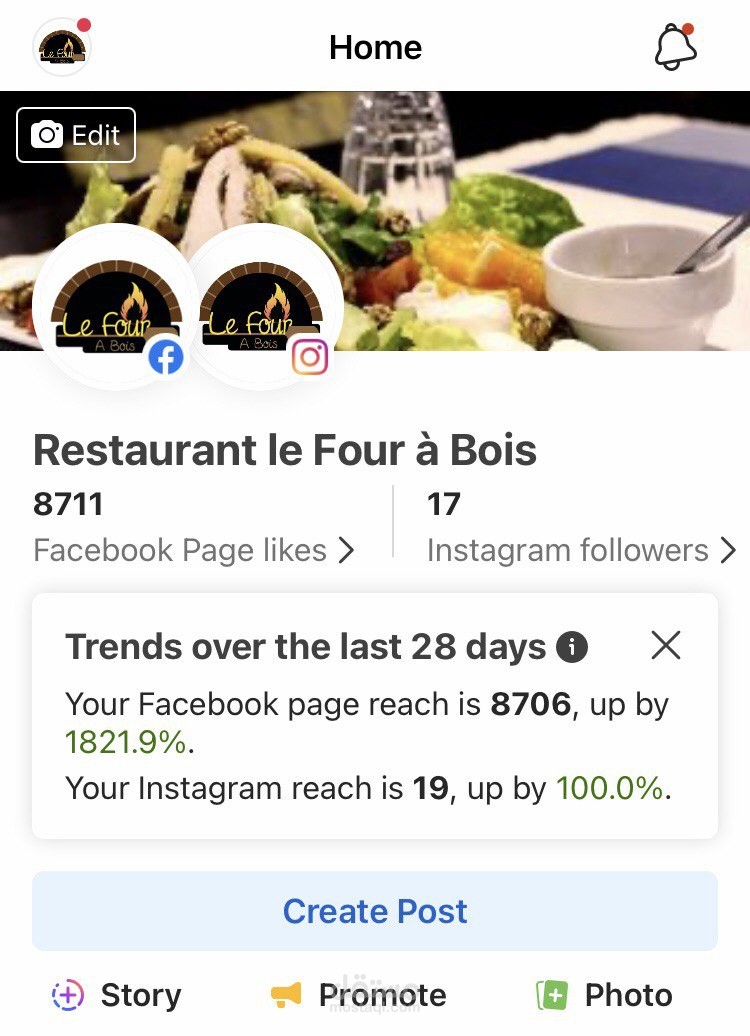Screen dimensions: 750x1036
Task: Add a Photo post
Action: point(604,995)
